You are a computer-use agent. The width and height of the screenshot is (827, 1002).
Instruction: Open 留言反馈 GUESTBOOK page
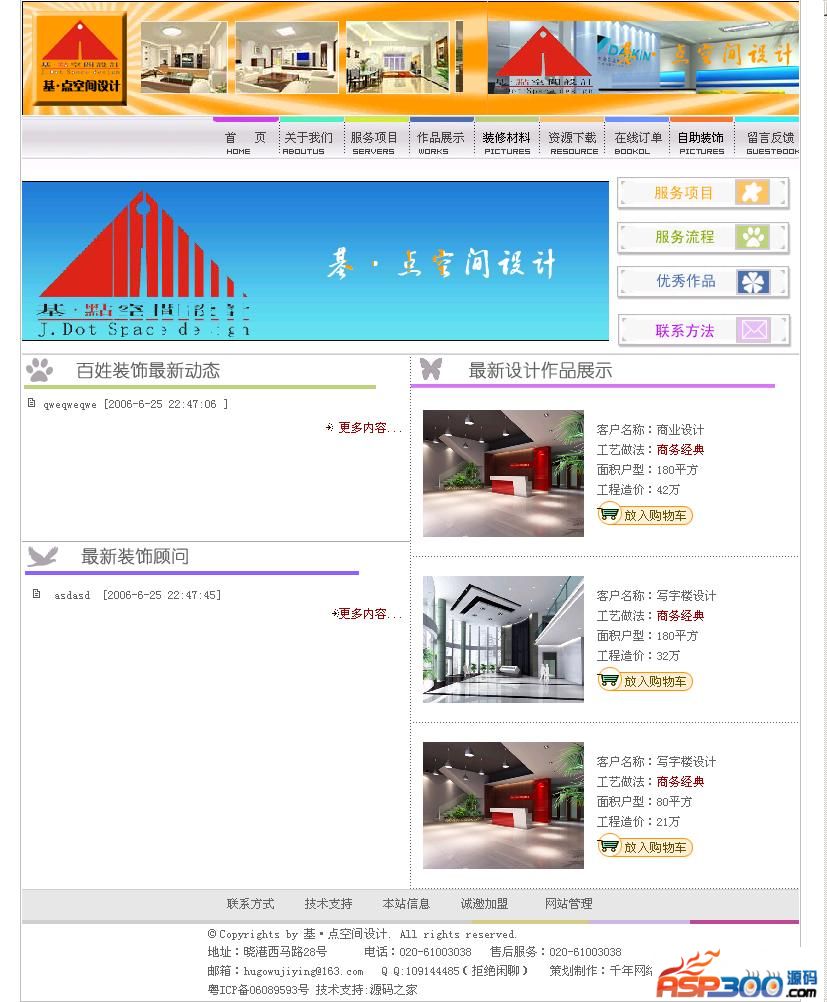click(x=770, y=141)
